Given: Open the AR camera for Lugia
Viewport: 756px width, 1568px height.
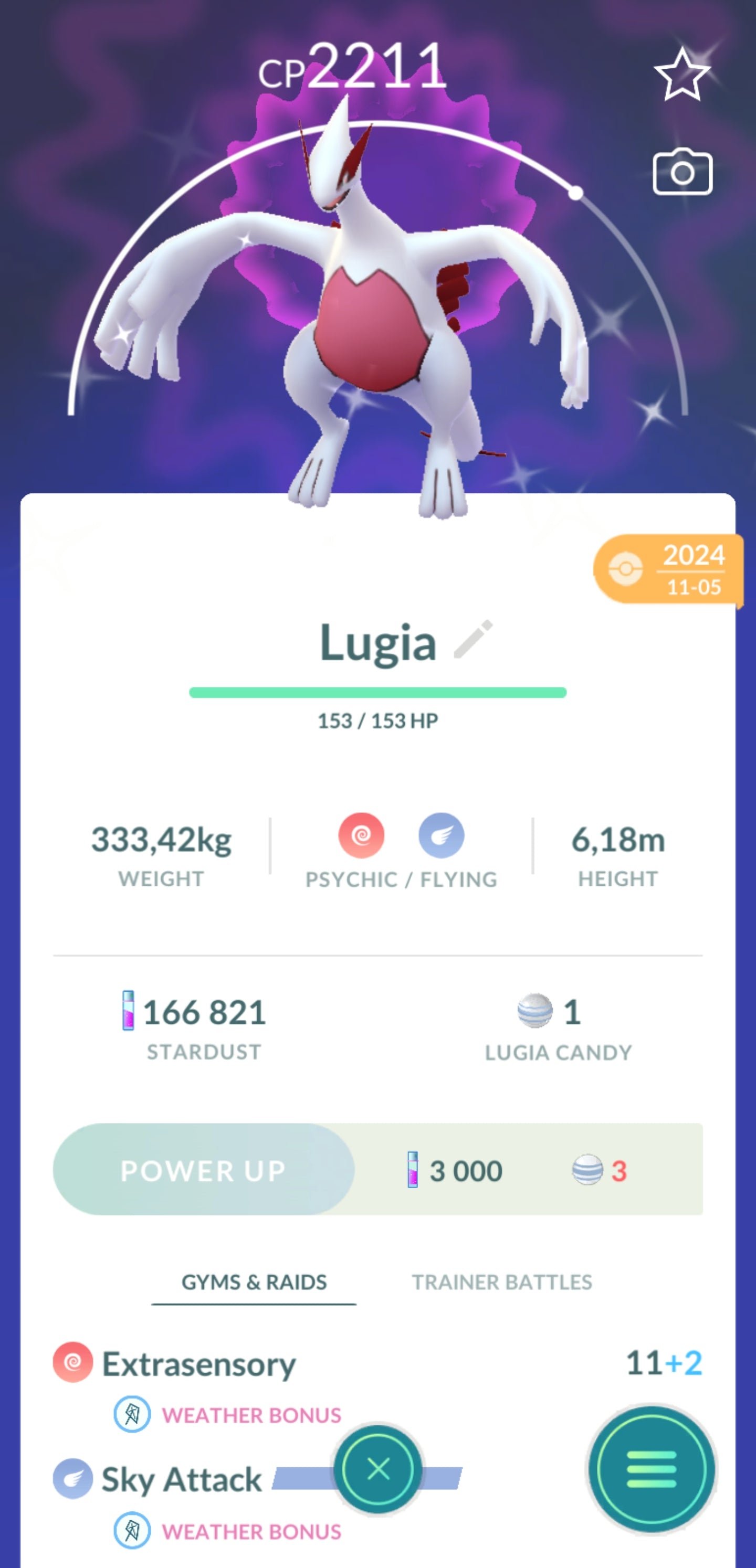Looking at the screenshot, I should [x=682, y=172].
